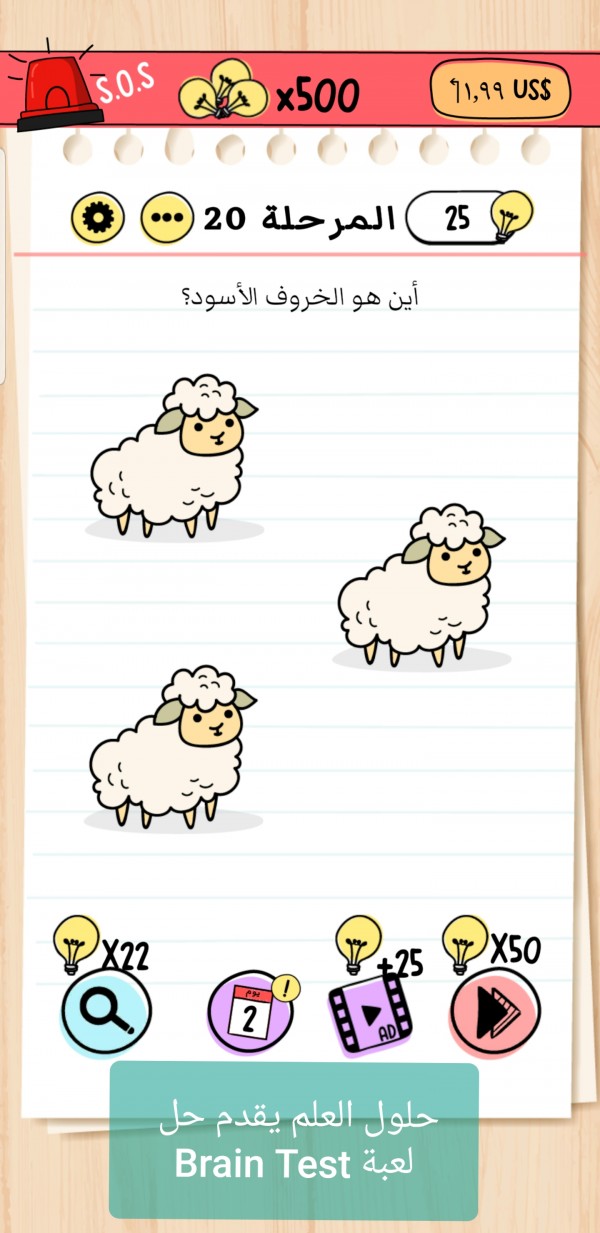Use the magnifier hint button
The height and width of the screenshot is (1233, 600).
pyautogui.click(x=106, y=1011)
